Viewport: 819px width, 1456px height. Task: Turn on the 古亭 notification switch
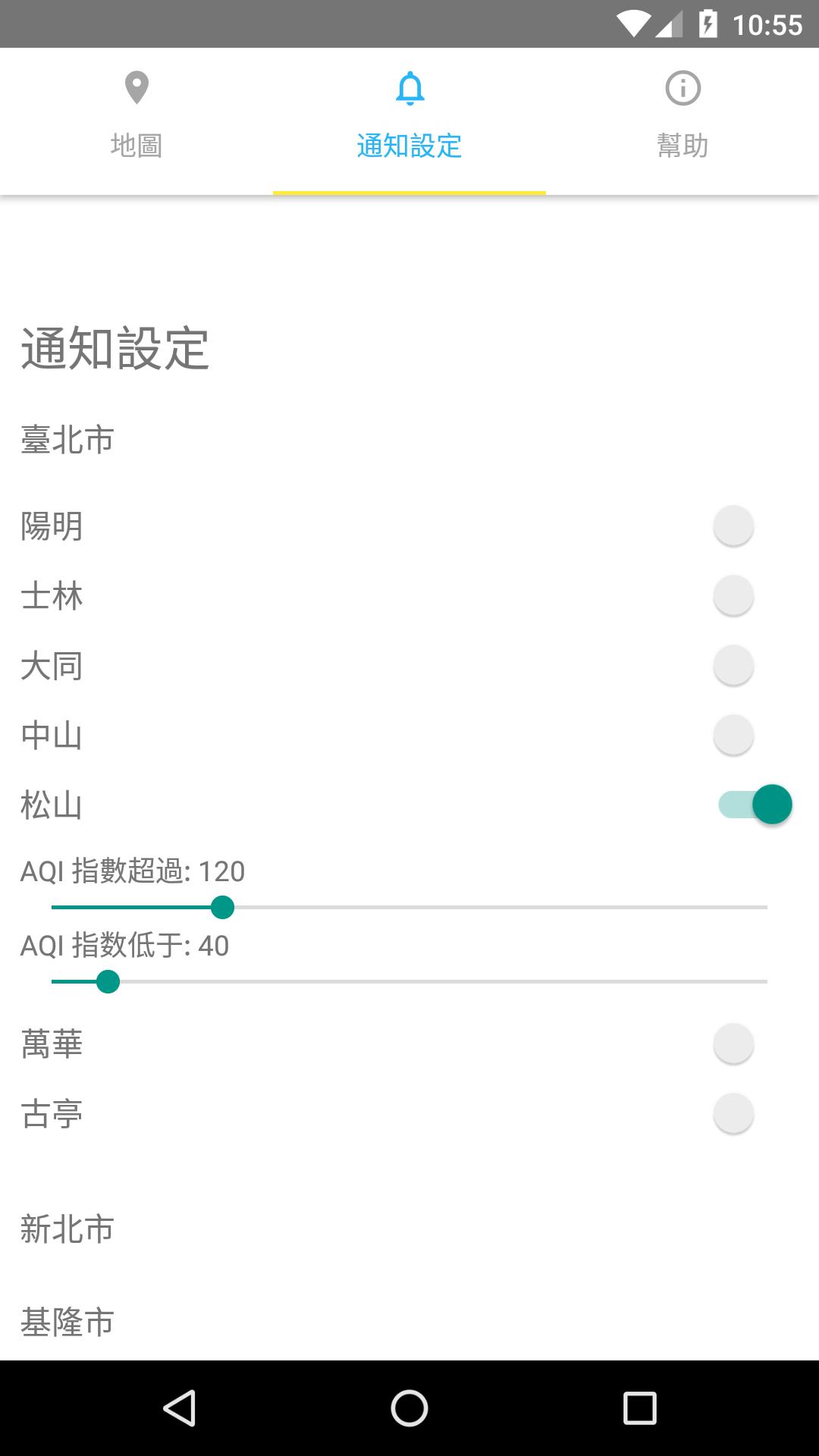click(x=733, y=1112)
